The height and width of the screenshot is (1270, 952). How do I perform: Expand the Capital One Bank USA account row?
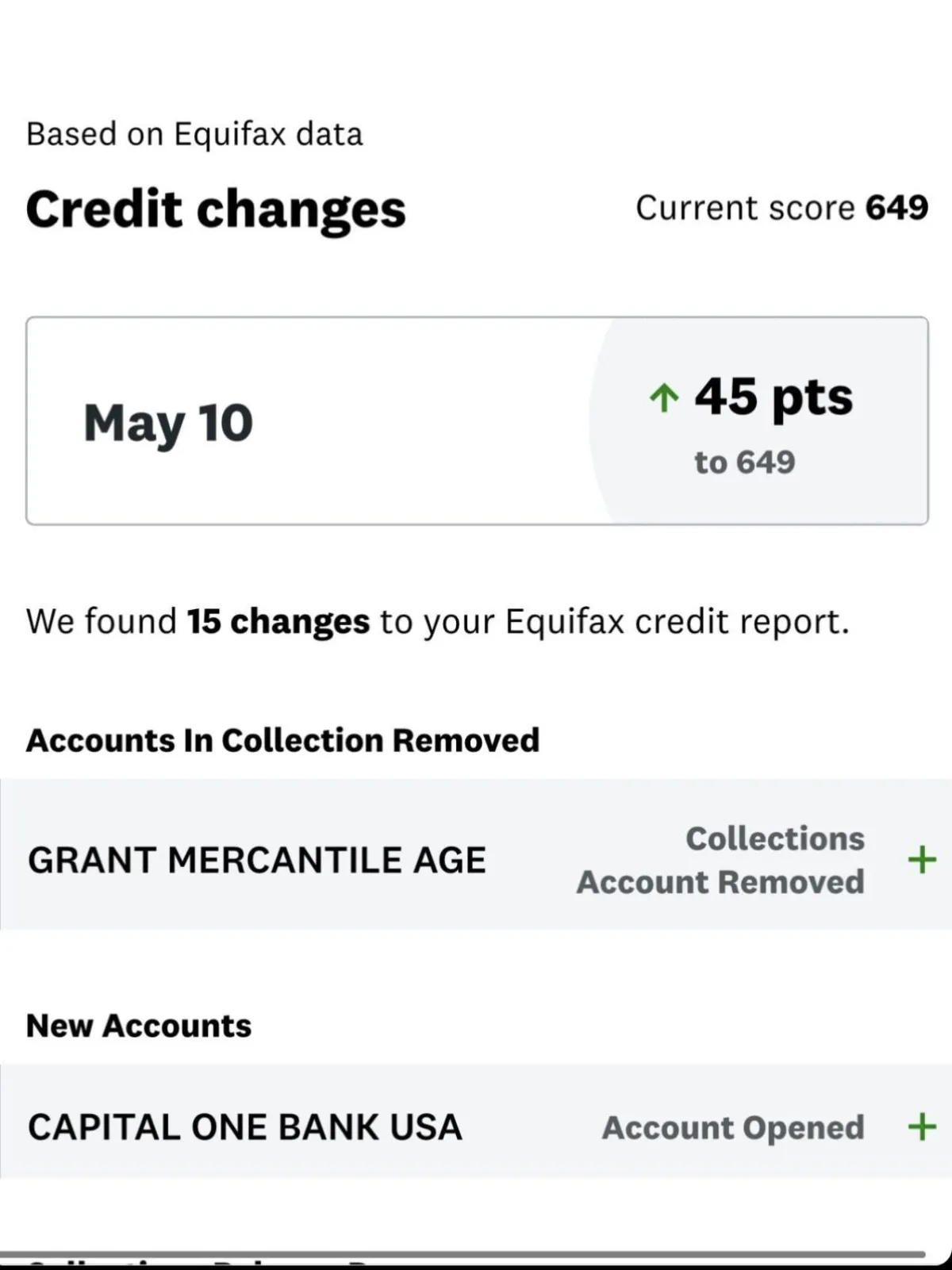click(921, 1126)
